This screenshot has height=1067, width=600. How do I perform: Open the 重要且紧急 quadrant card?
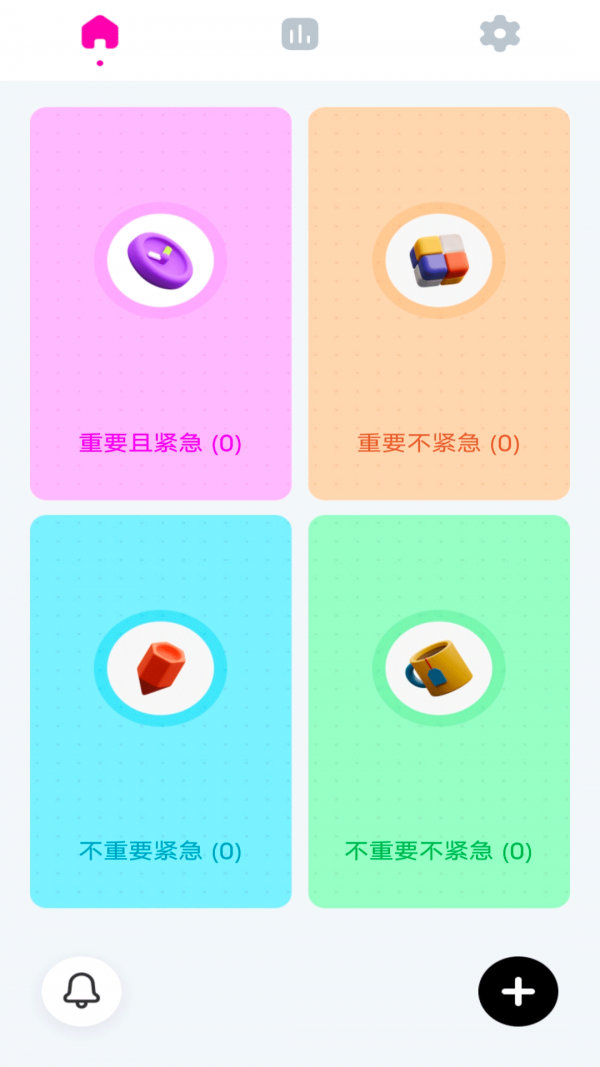click(161, 303)
